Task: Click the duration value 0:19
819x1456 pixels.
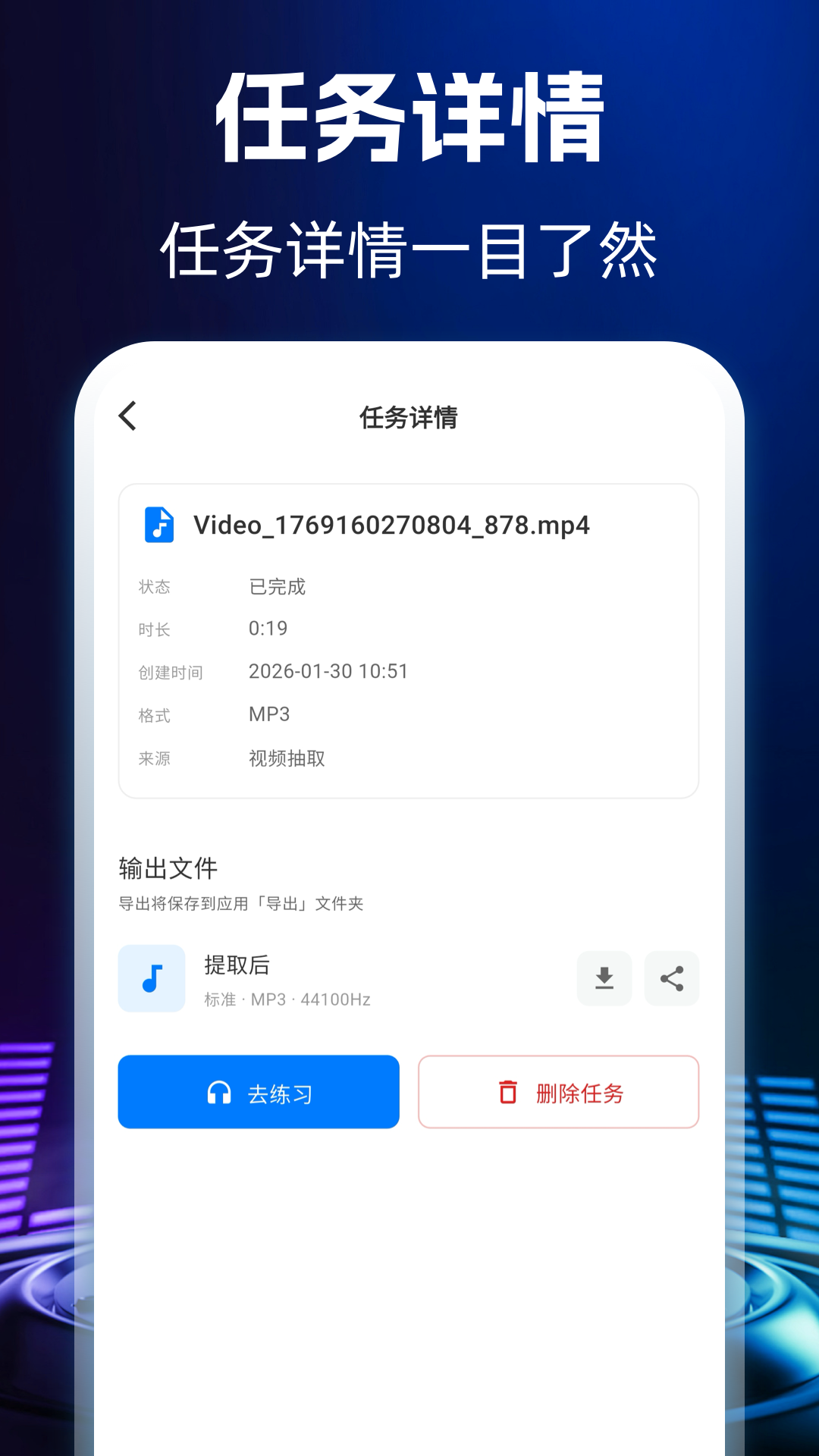Action: tap(267, 628)
